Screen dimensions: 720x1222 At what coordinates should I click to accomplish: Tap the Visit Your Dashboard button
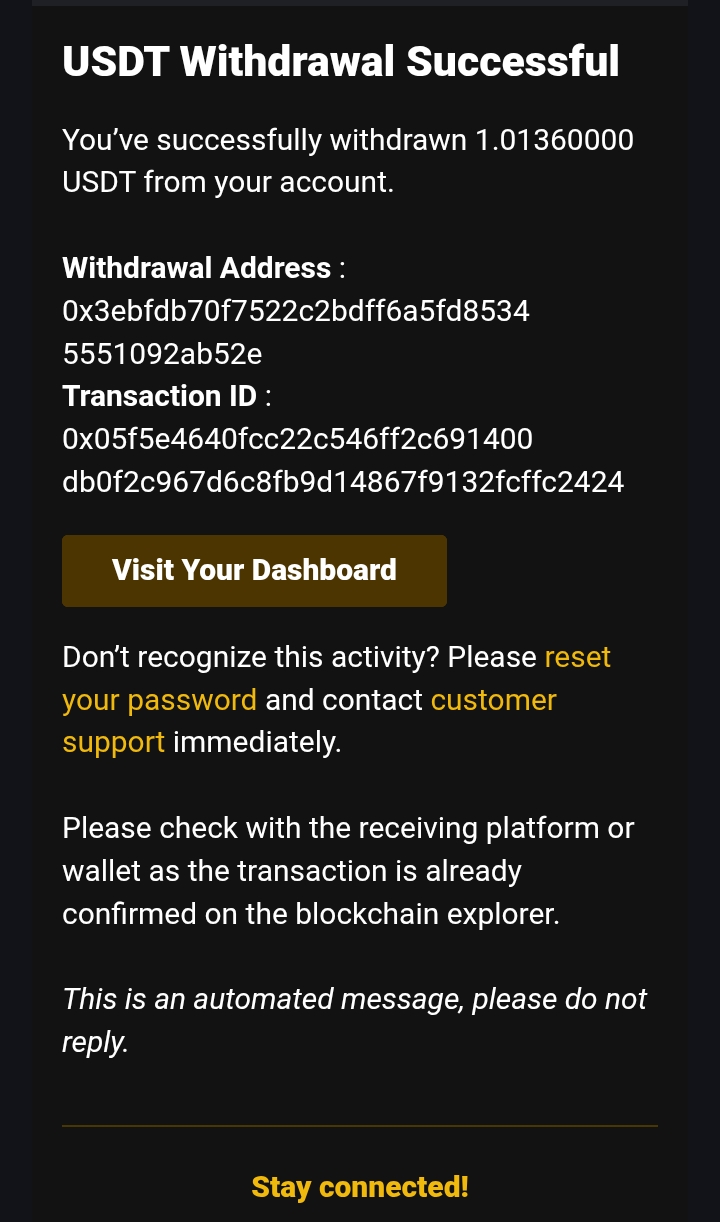coord(254,570)
